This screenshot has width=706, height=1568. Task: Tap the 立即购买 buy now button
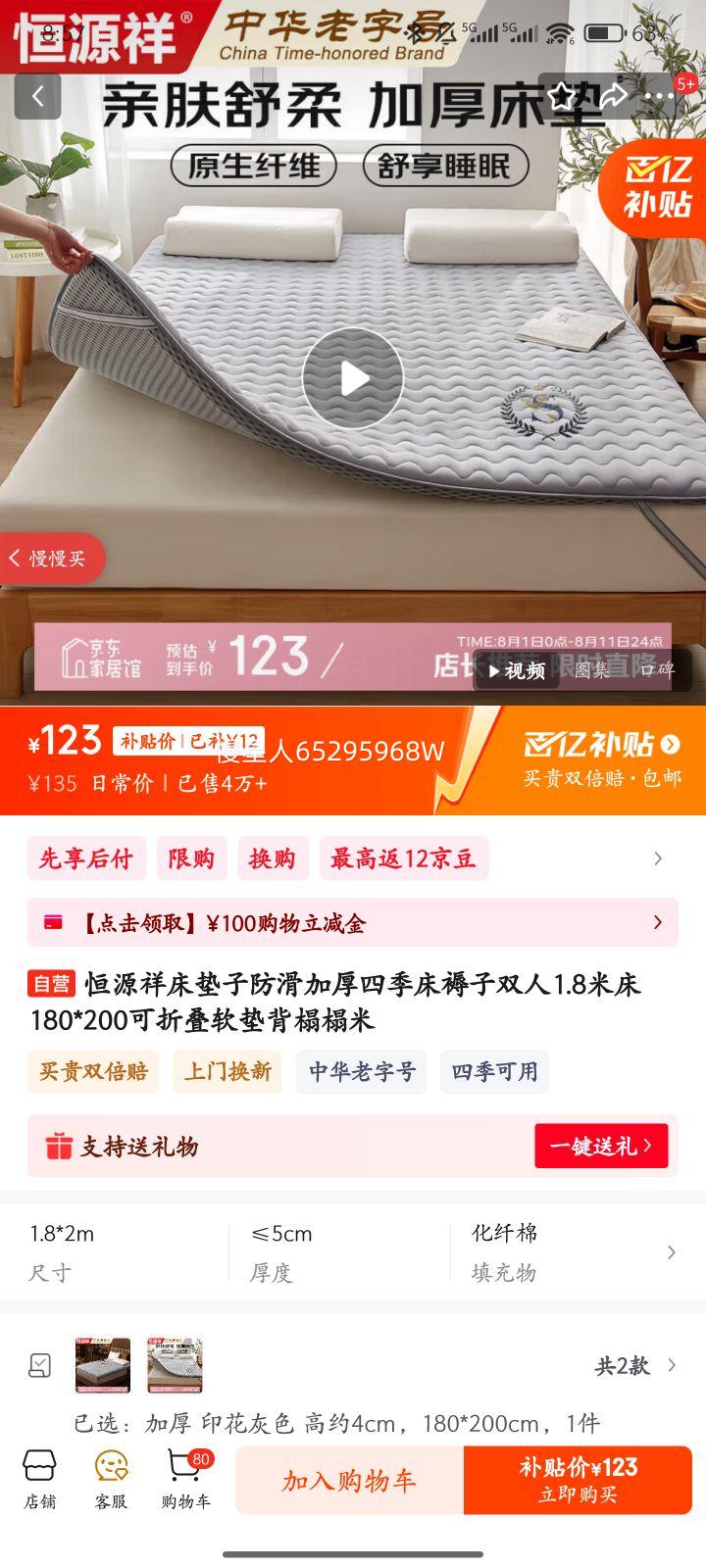click(x=580, y=1480)
